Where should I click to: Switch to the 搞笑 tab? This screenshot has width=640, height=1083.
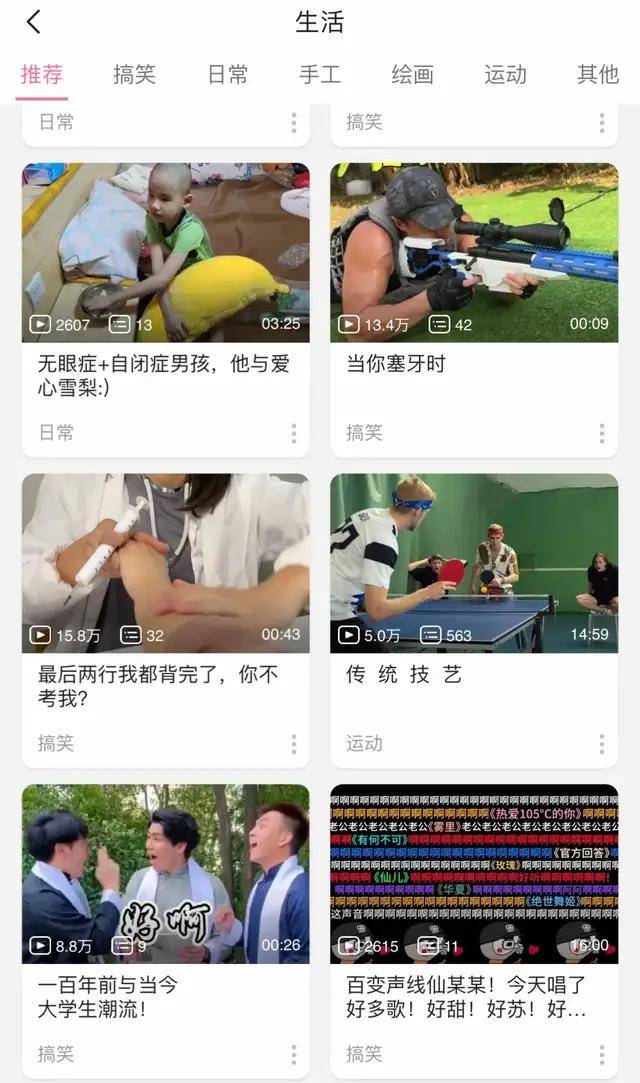(x=134, y=75)
